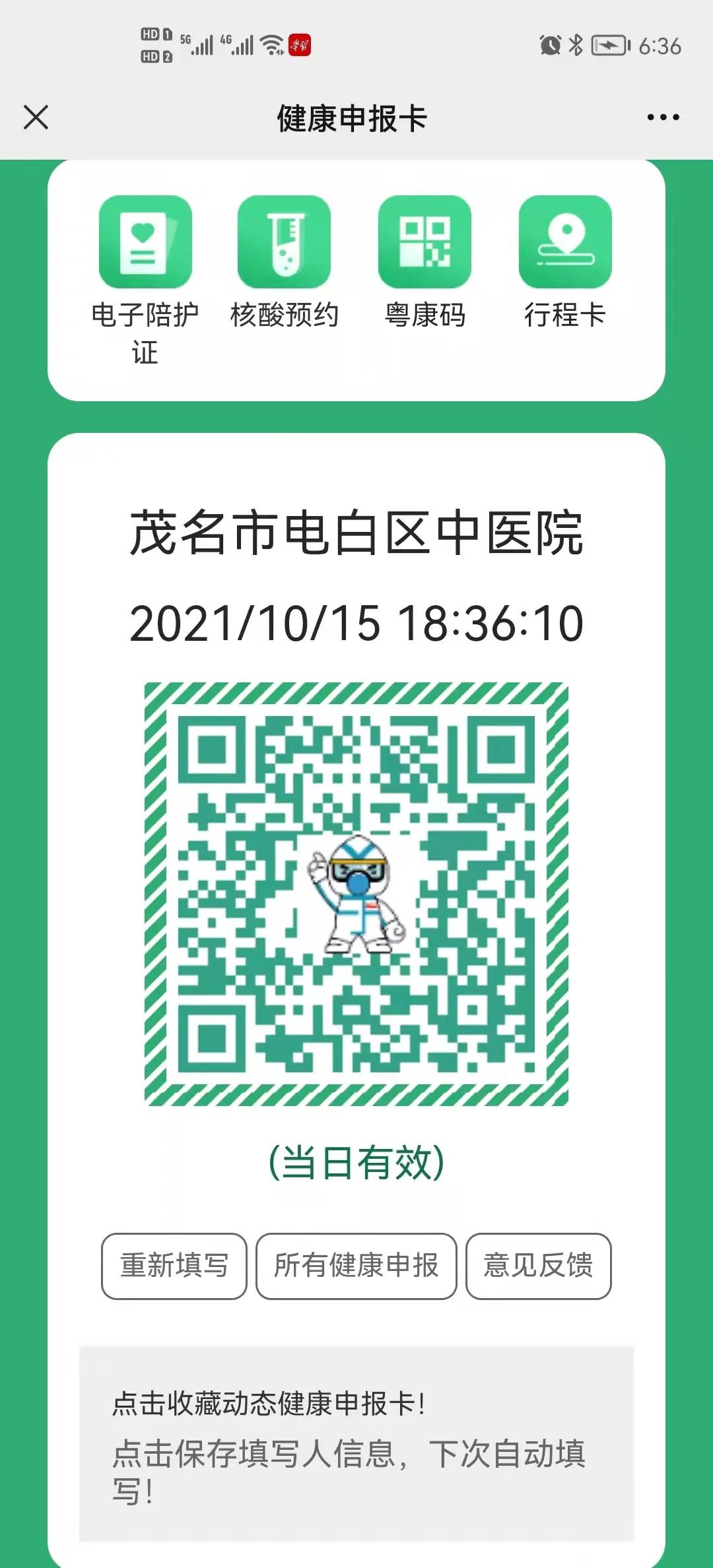Open 意见反馈 feedback
The width and height of the screenshot is (713, 1568).
539,1266
